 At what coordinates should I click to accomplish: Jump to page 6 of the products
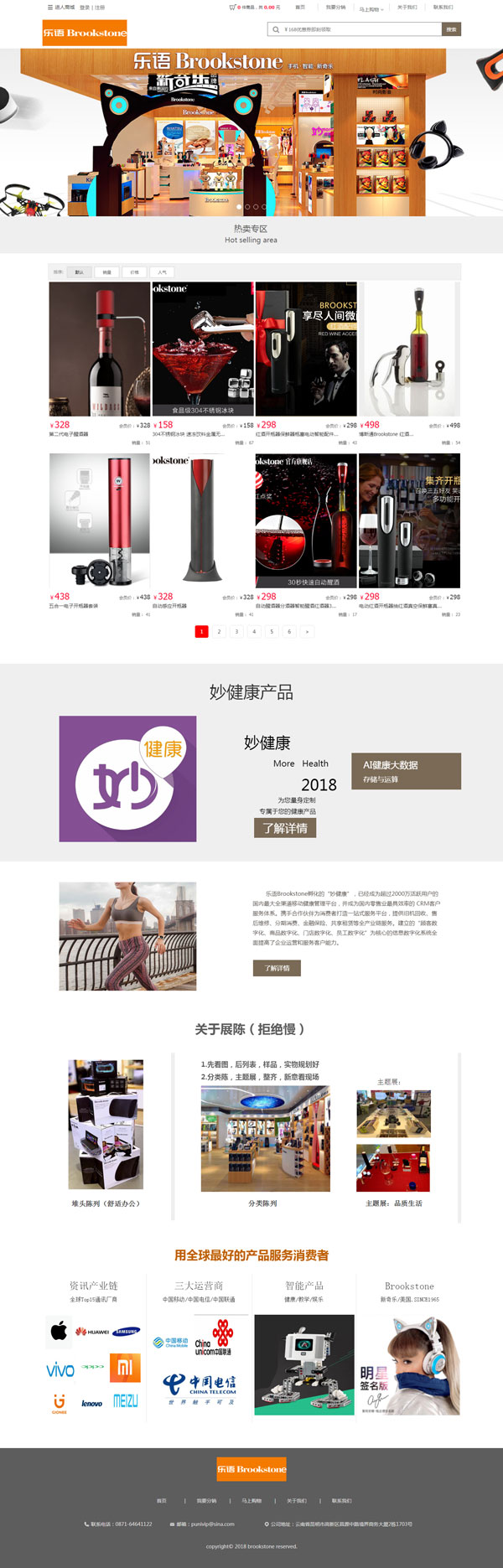tap(289, 631)
